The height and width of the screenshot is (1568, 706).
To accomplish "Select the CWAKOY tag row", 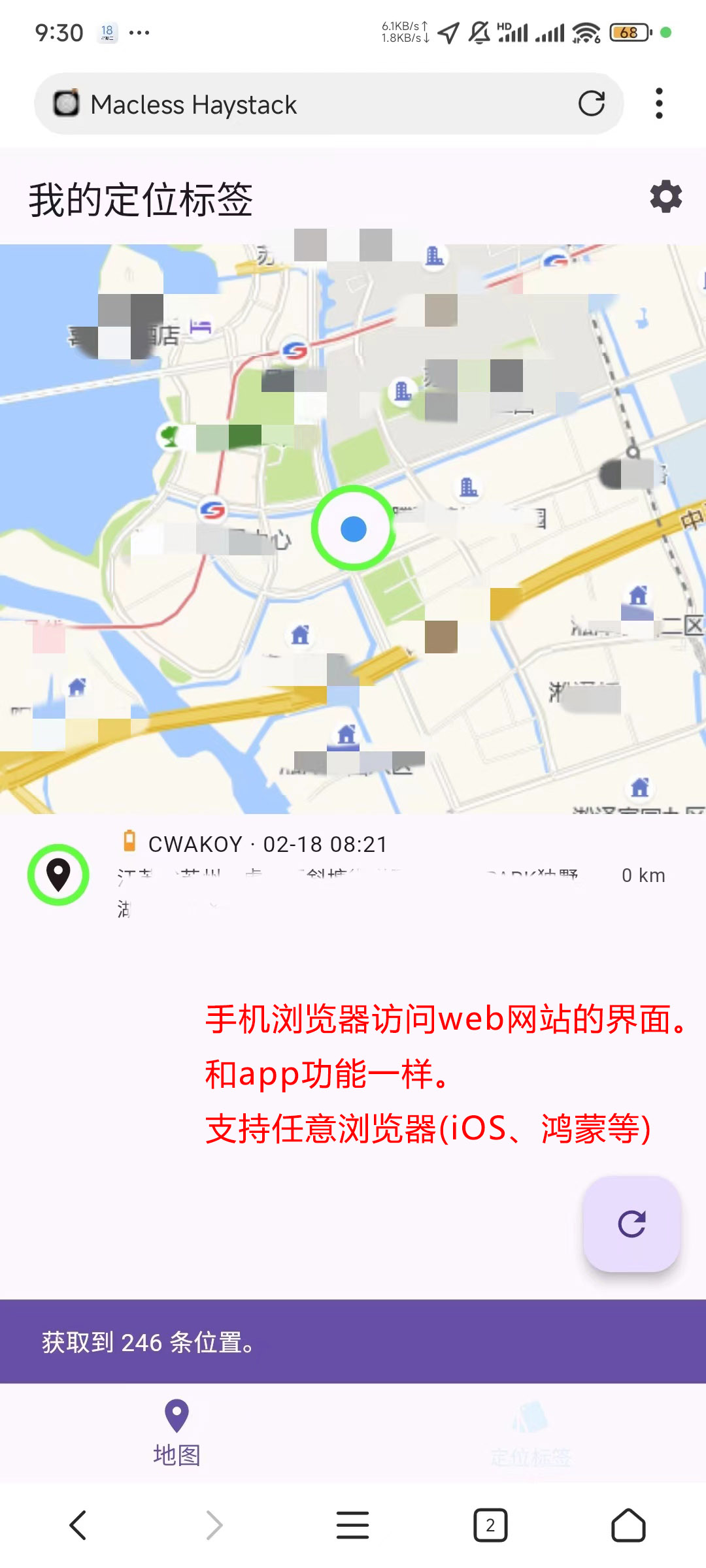I will coord(353,874).
